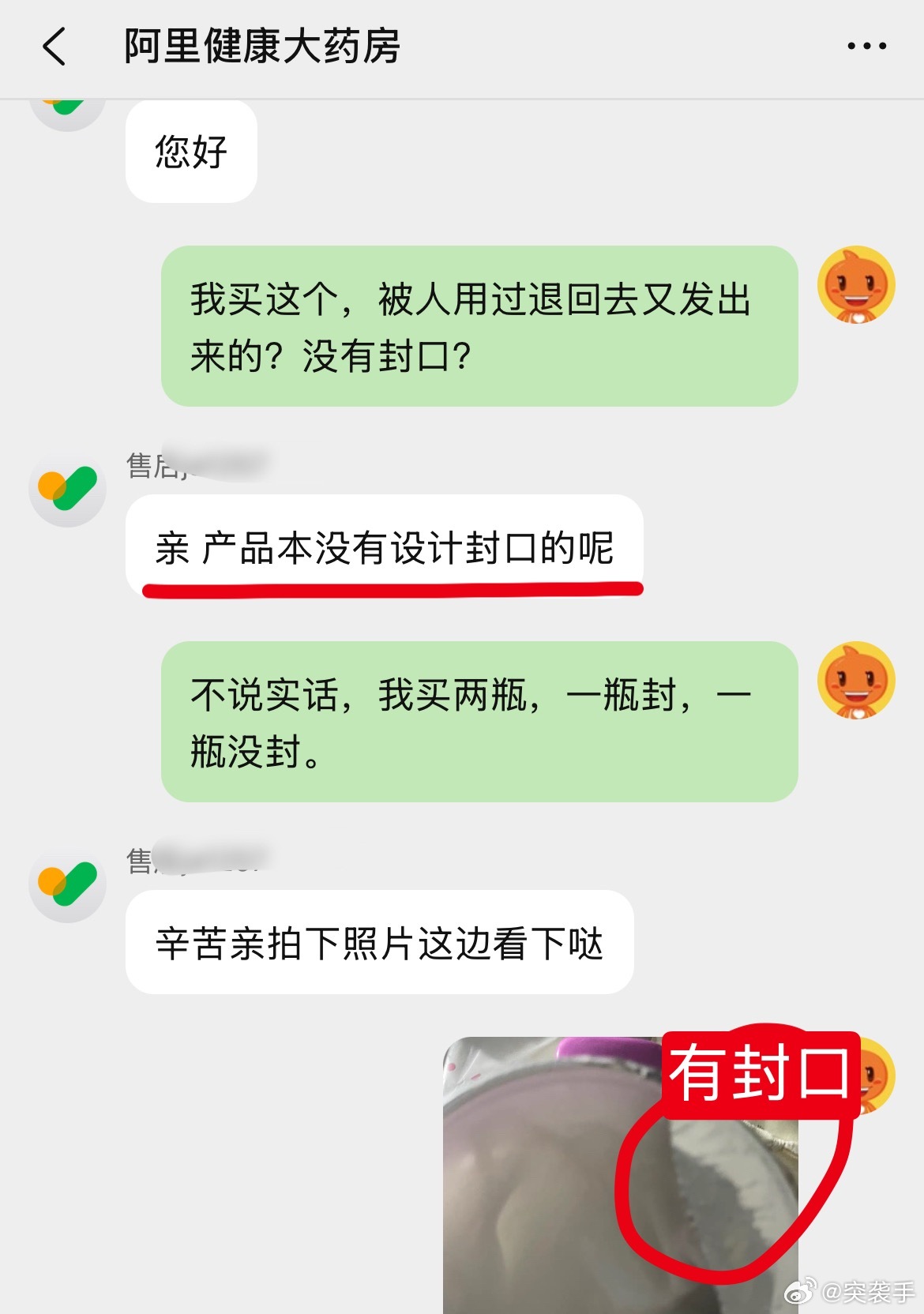Go back from the 阿里健康大药房 chat

pyautogui.click(x=54, y=47)
